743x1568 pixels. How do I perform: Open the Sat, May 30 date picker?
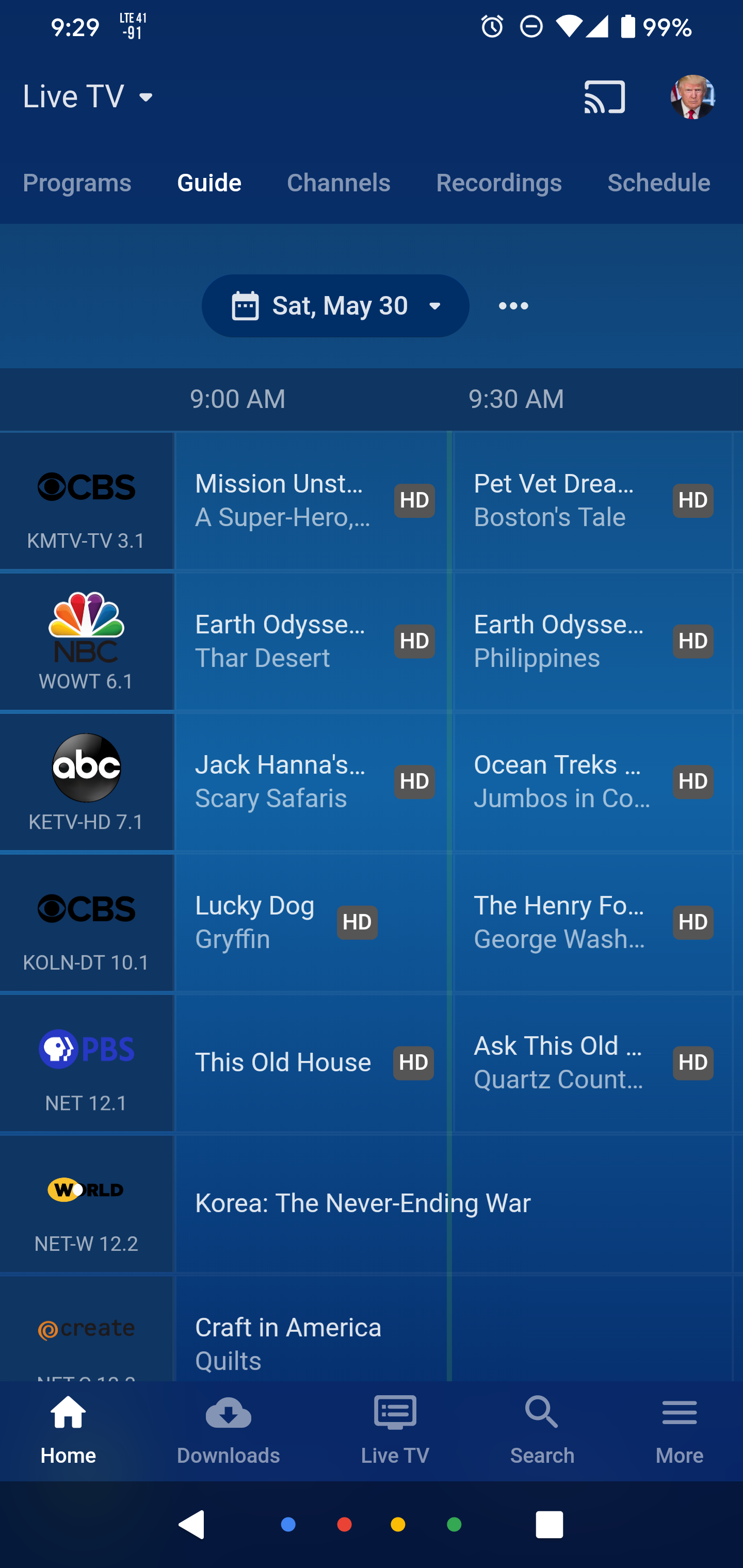[335, 305]
